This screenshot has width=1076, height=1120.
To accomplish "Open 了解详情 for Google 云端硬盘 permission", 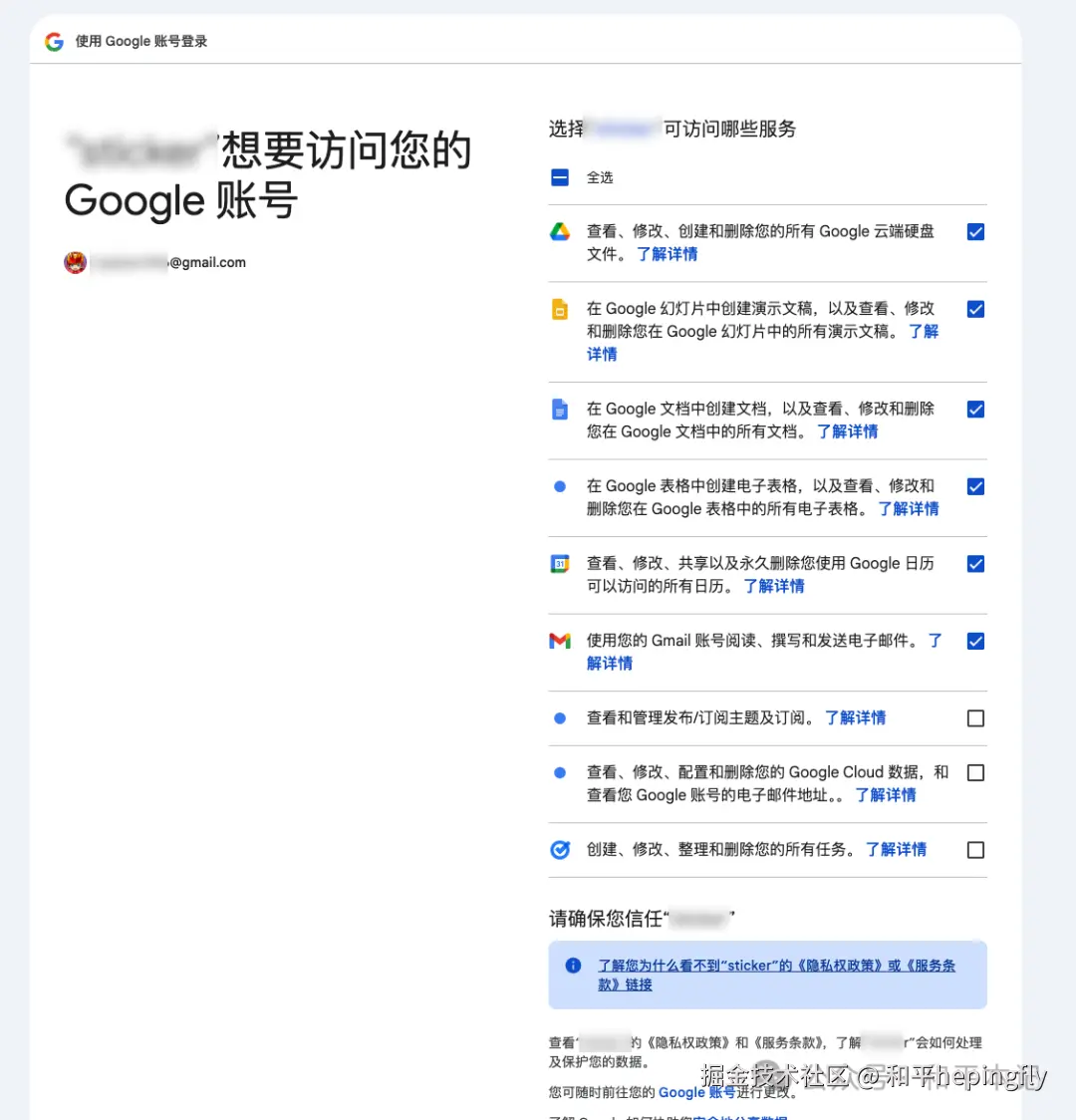I will tap(667, 254).
